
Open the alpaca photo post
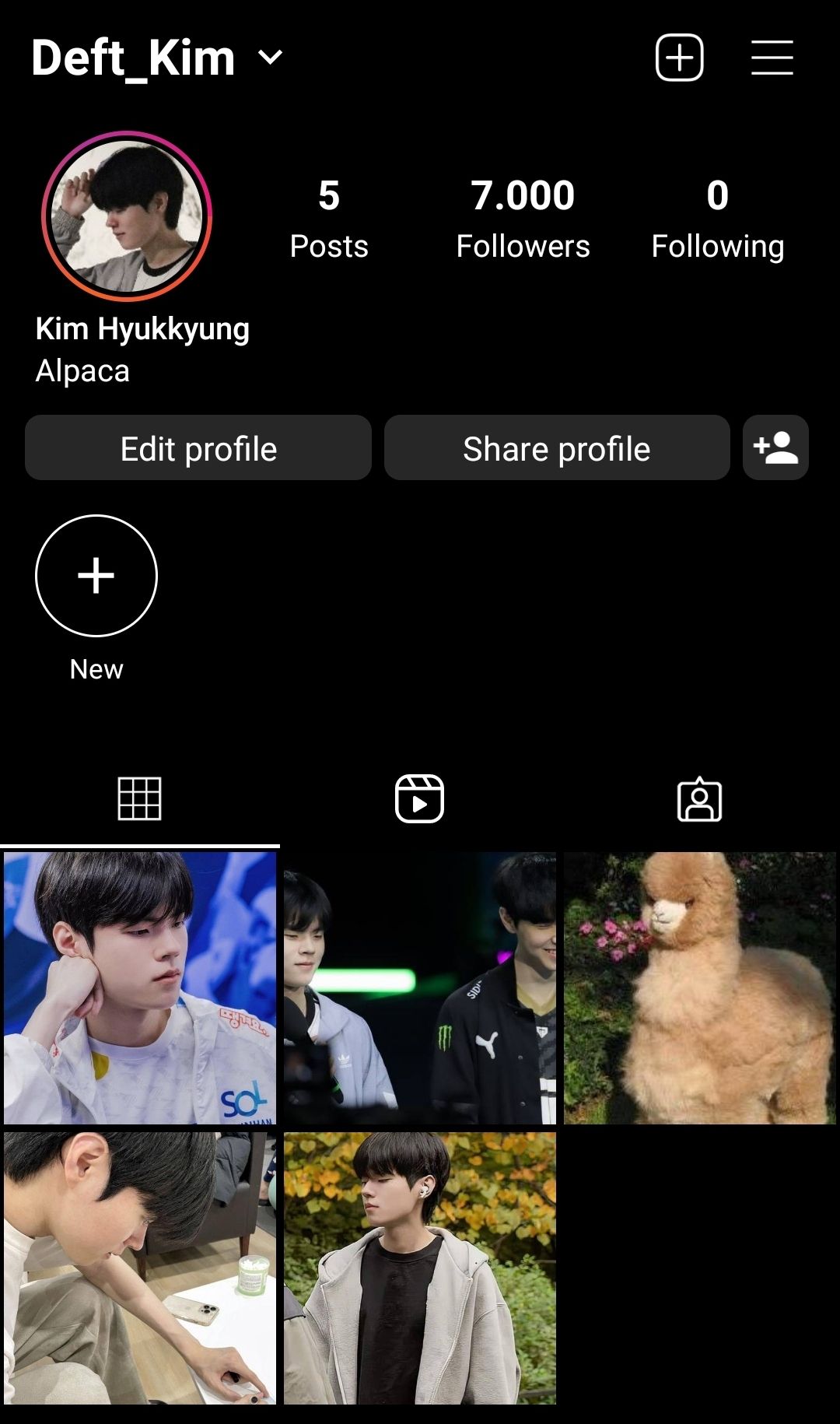700,988
